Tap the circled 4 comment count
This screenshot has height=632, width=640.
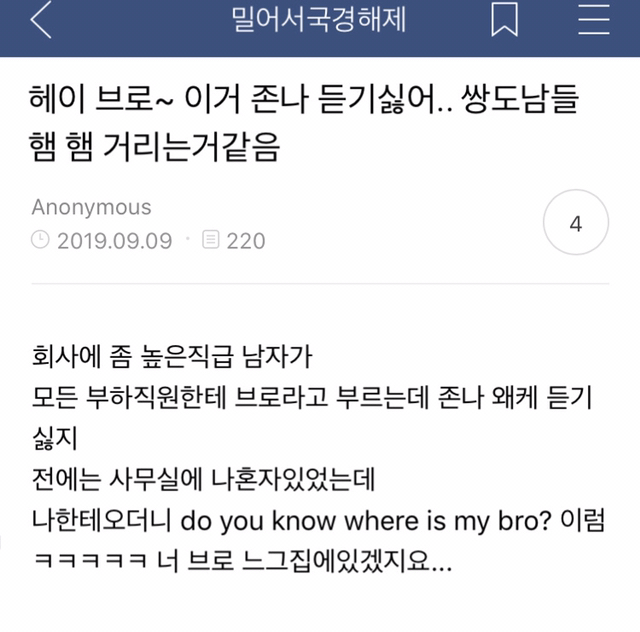click(575, 224)
